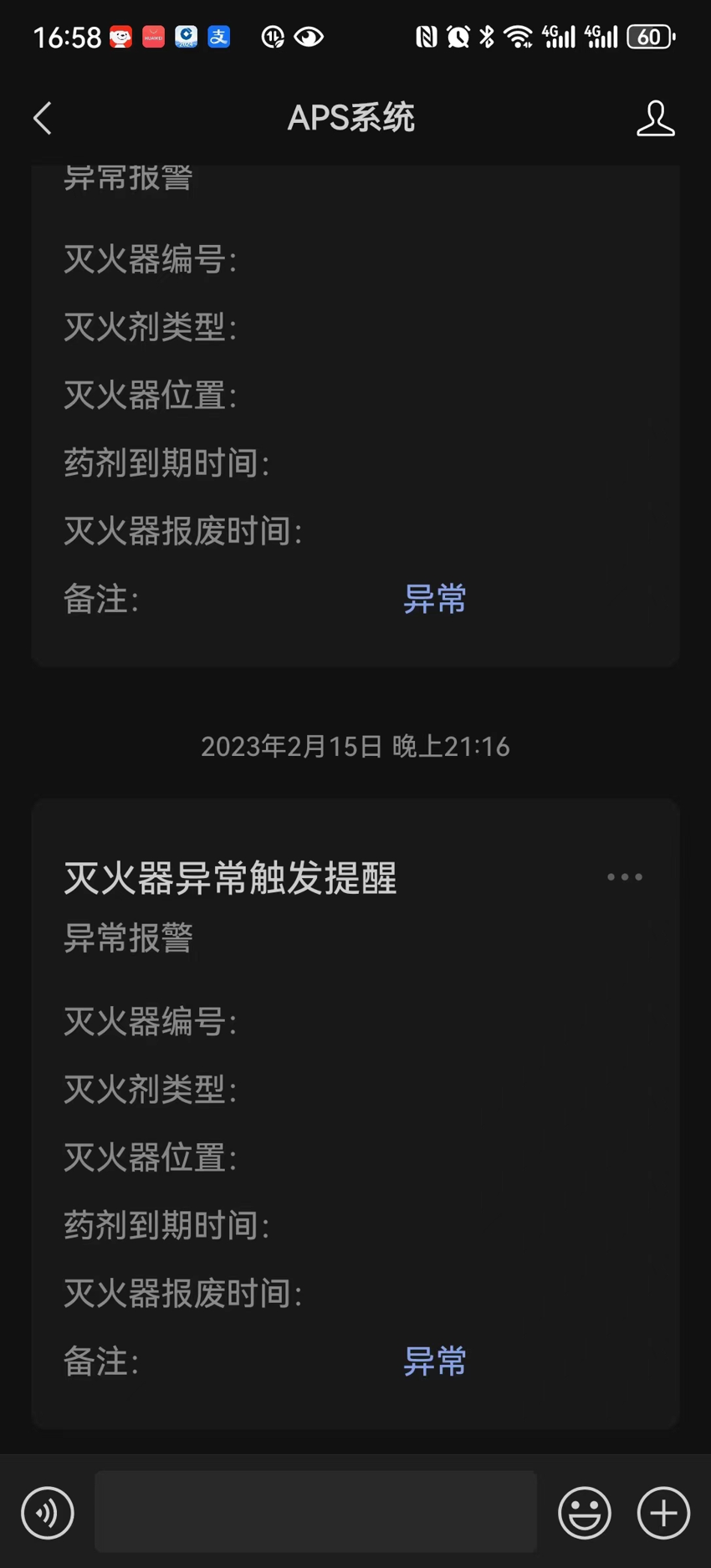This screenshot has width=711, height=1568.
Task: Tap the 2023年2月15日 timestamp divider
Action: [355, 747]
